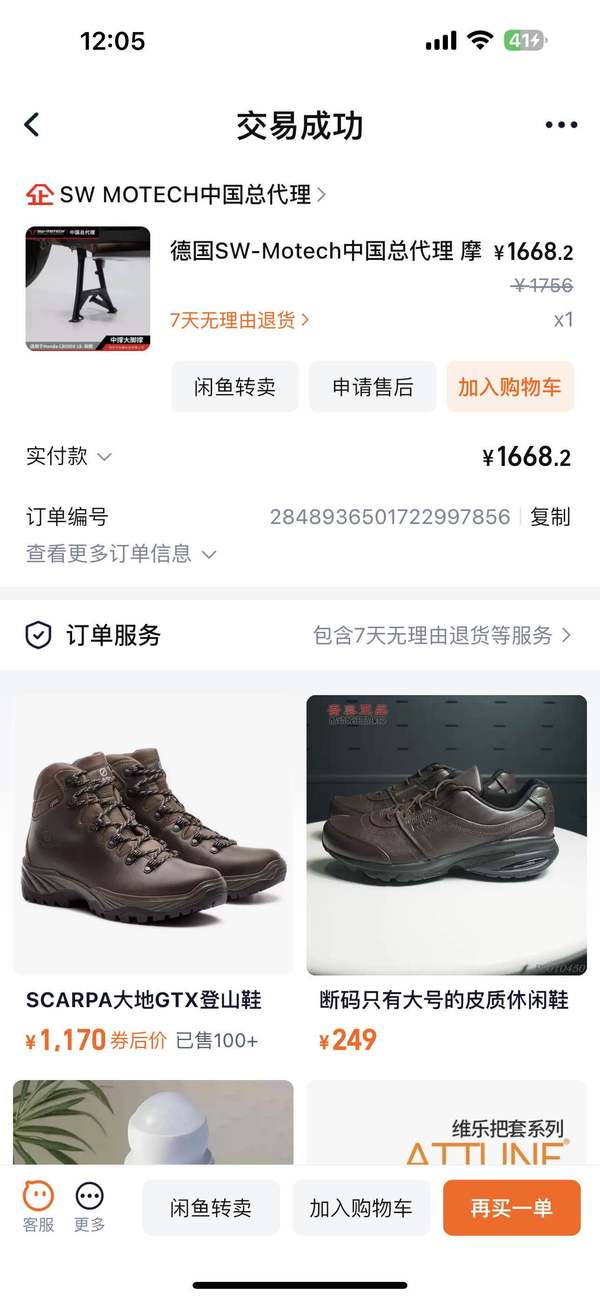Tap the orange 加入购物车 chip under the item

point(510,387)
